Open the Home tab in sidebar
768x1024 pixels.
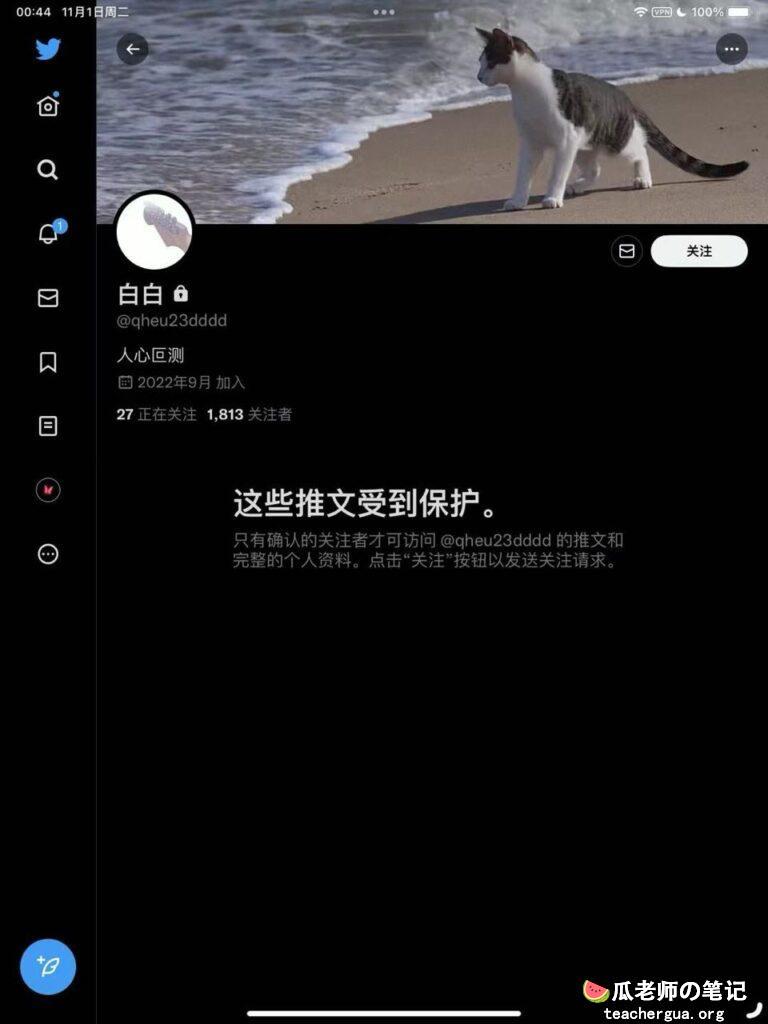pos(48,106)
